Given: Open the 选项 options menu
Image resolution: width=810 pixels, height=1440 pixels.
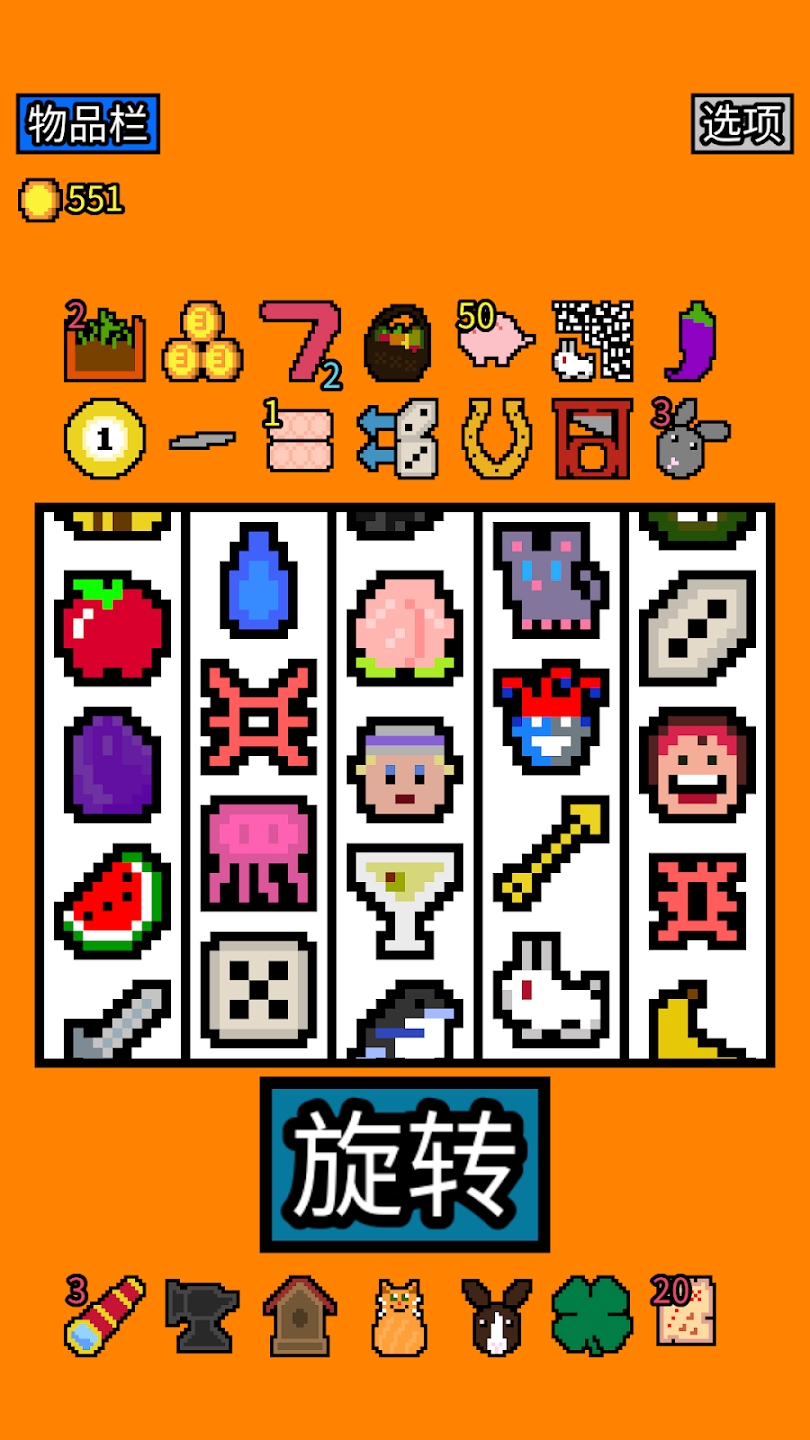Looking at the screenshot, I should [x=740, y=122].
